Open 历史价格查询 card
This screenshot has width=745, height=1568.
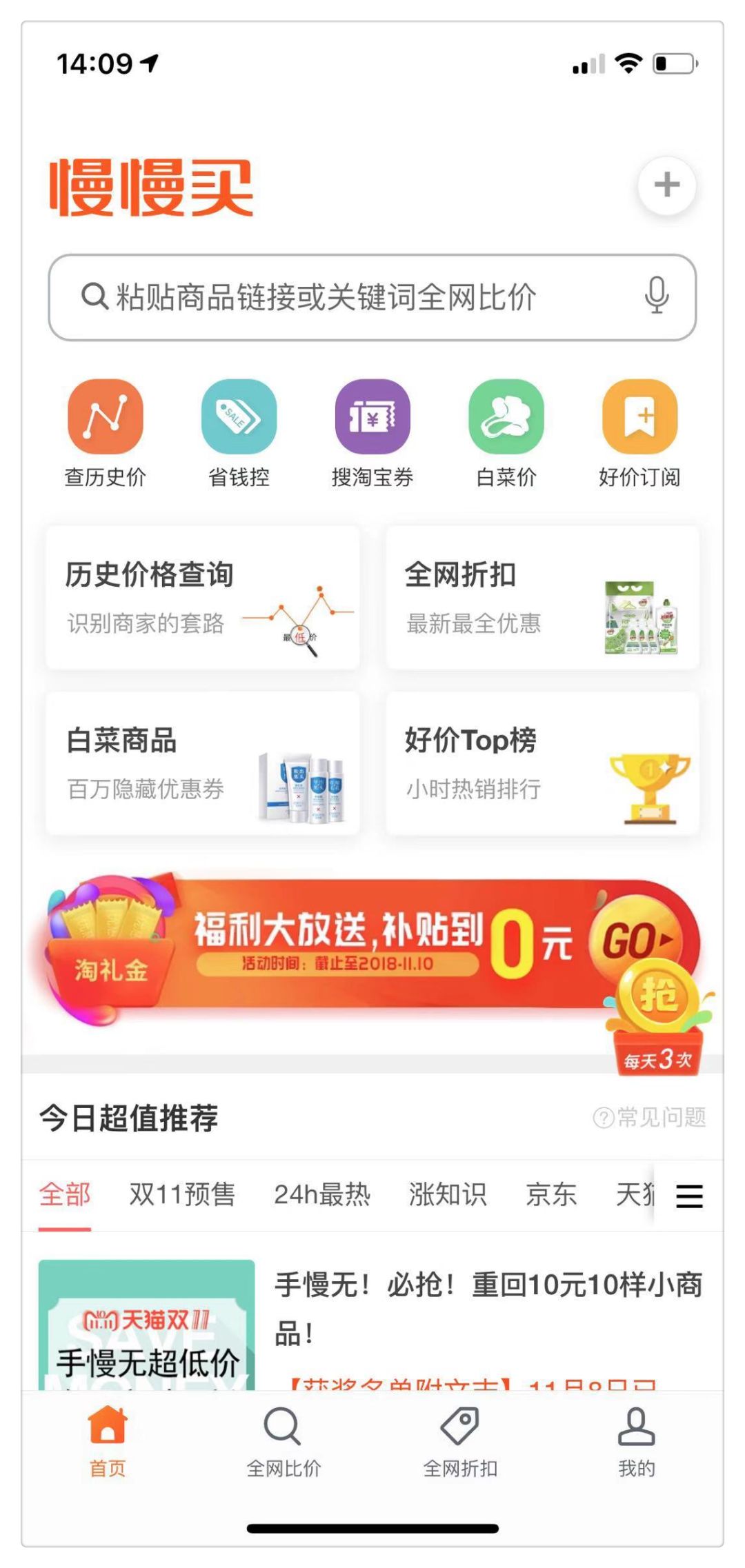pyautogui.click(x=203, y=598)
